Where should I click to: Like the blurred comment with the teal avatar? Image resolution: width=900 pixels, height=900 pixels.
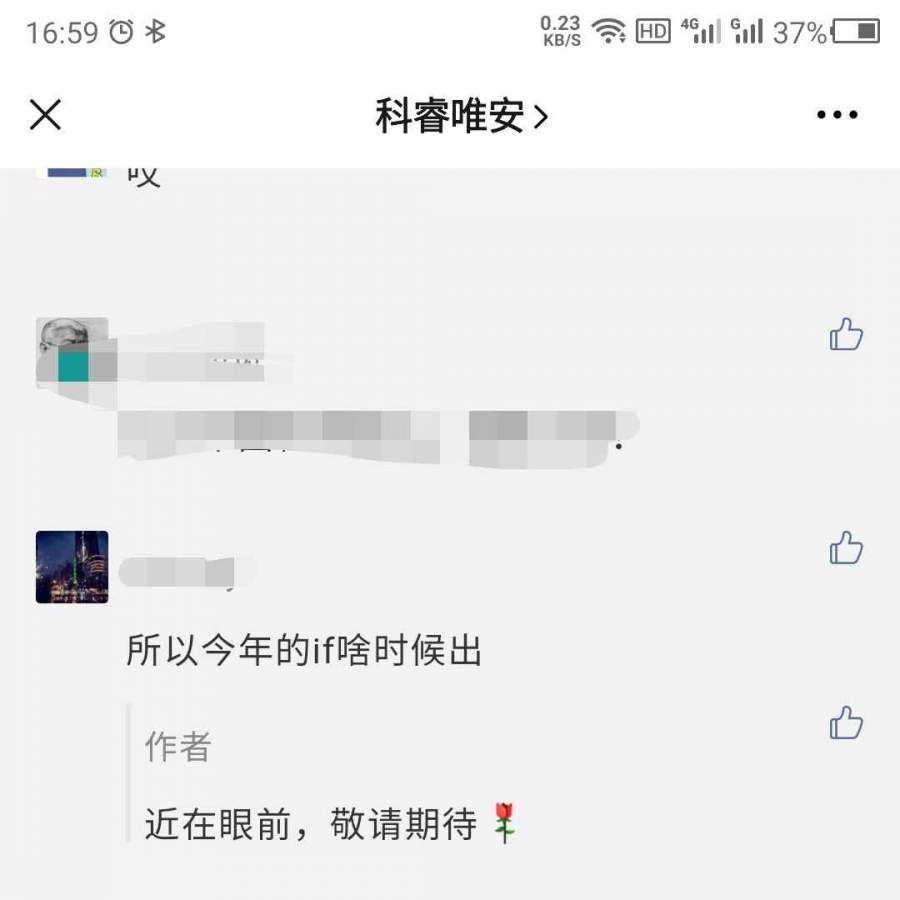coord(846,334)
